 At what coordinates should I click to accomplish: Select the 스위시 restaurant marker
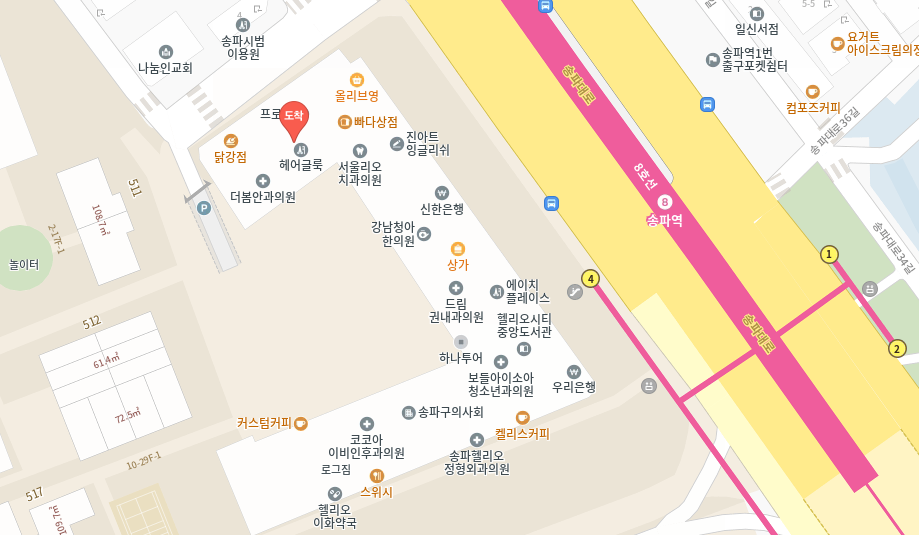point(376,476)
